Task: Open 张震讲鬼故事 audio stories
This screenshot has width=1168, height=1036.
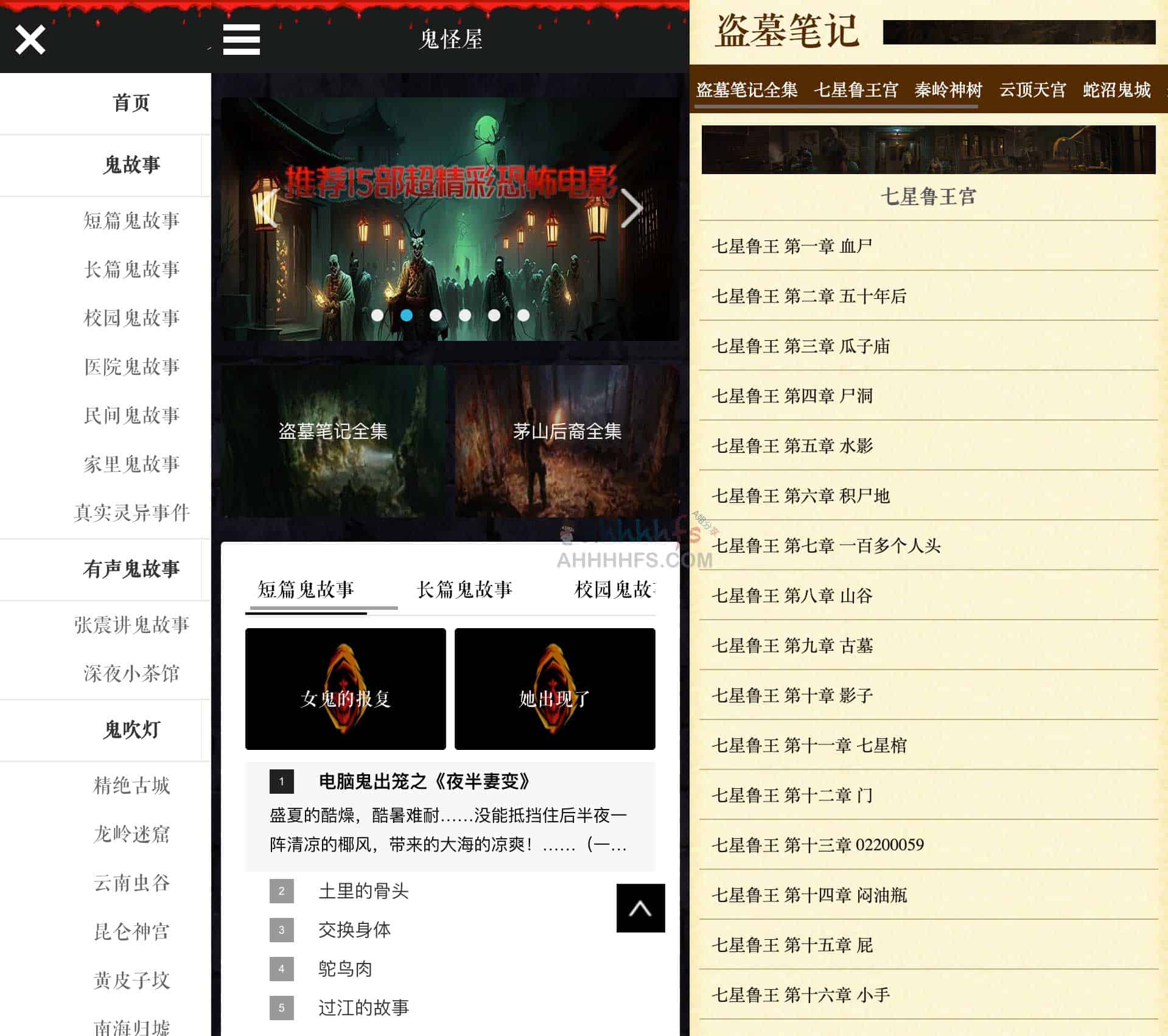Action: [131, 625]
